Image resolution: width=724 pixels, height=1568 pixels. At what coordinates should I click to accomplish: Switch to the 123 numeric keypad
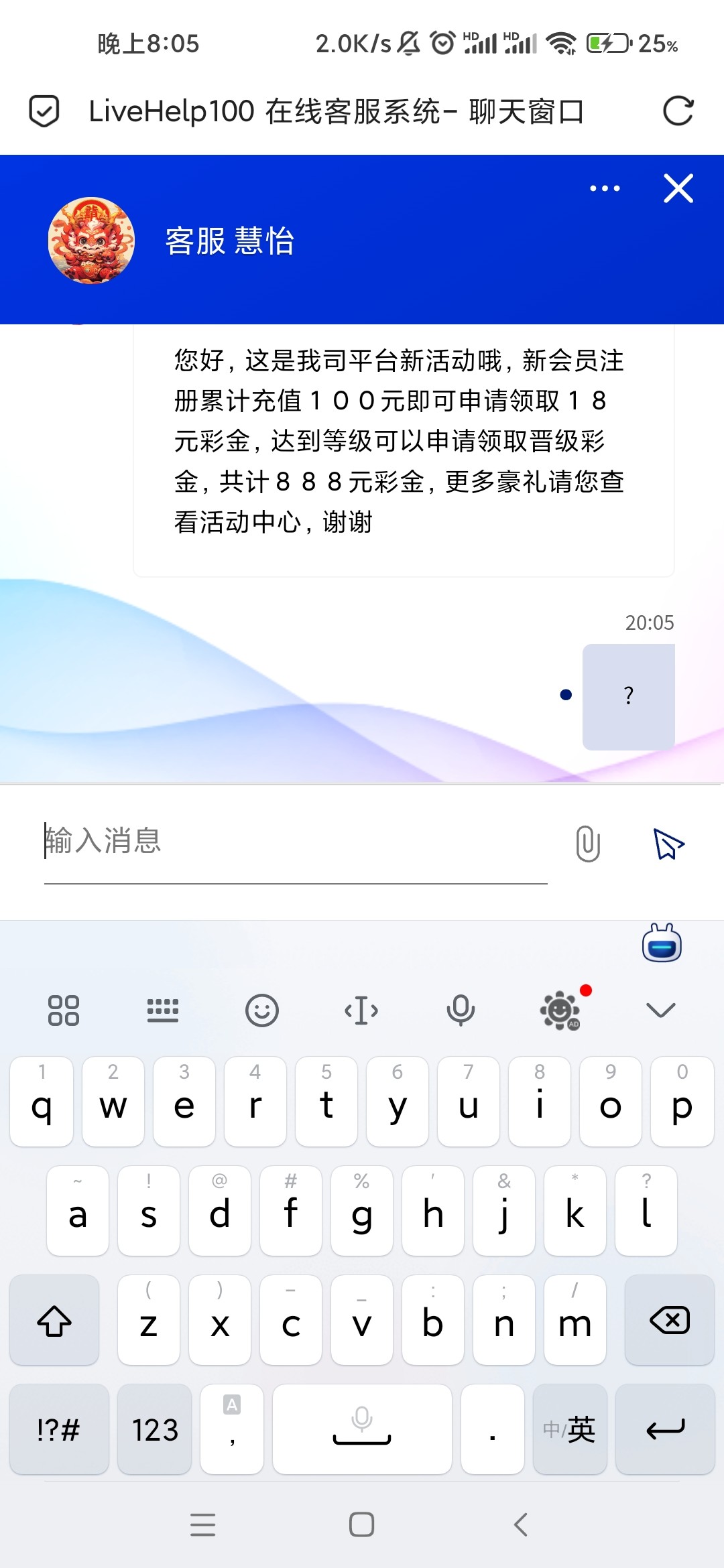point(155,1429)
